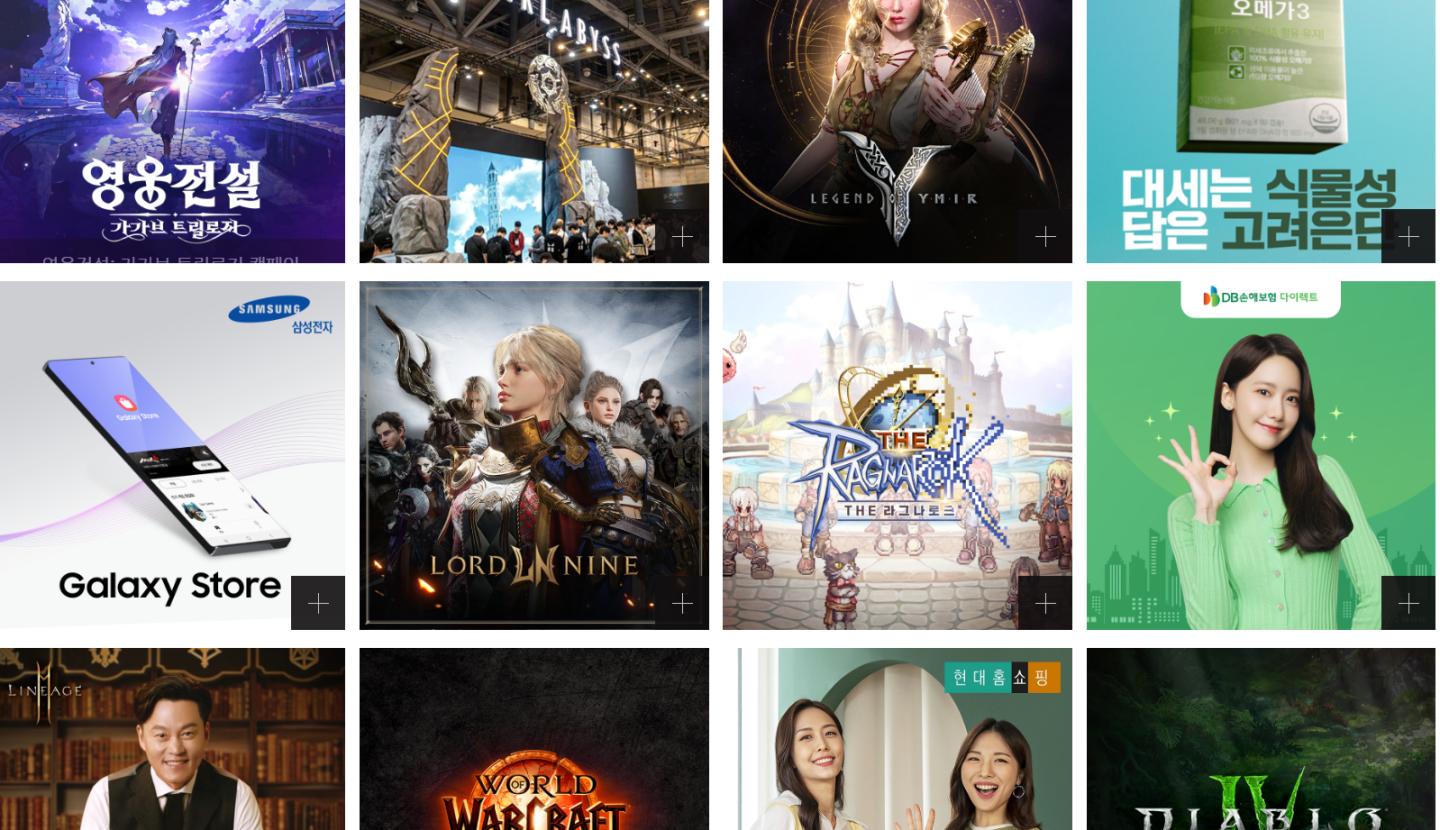1440x830 pixels.
Task: Expand the DB손해보험 plus icon
Action: 1408,603
